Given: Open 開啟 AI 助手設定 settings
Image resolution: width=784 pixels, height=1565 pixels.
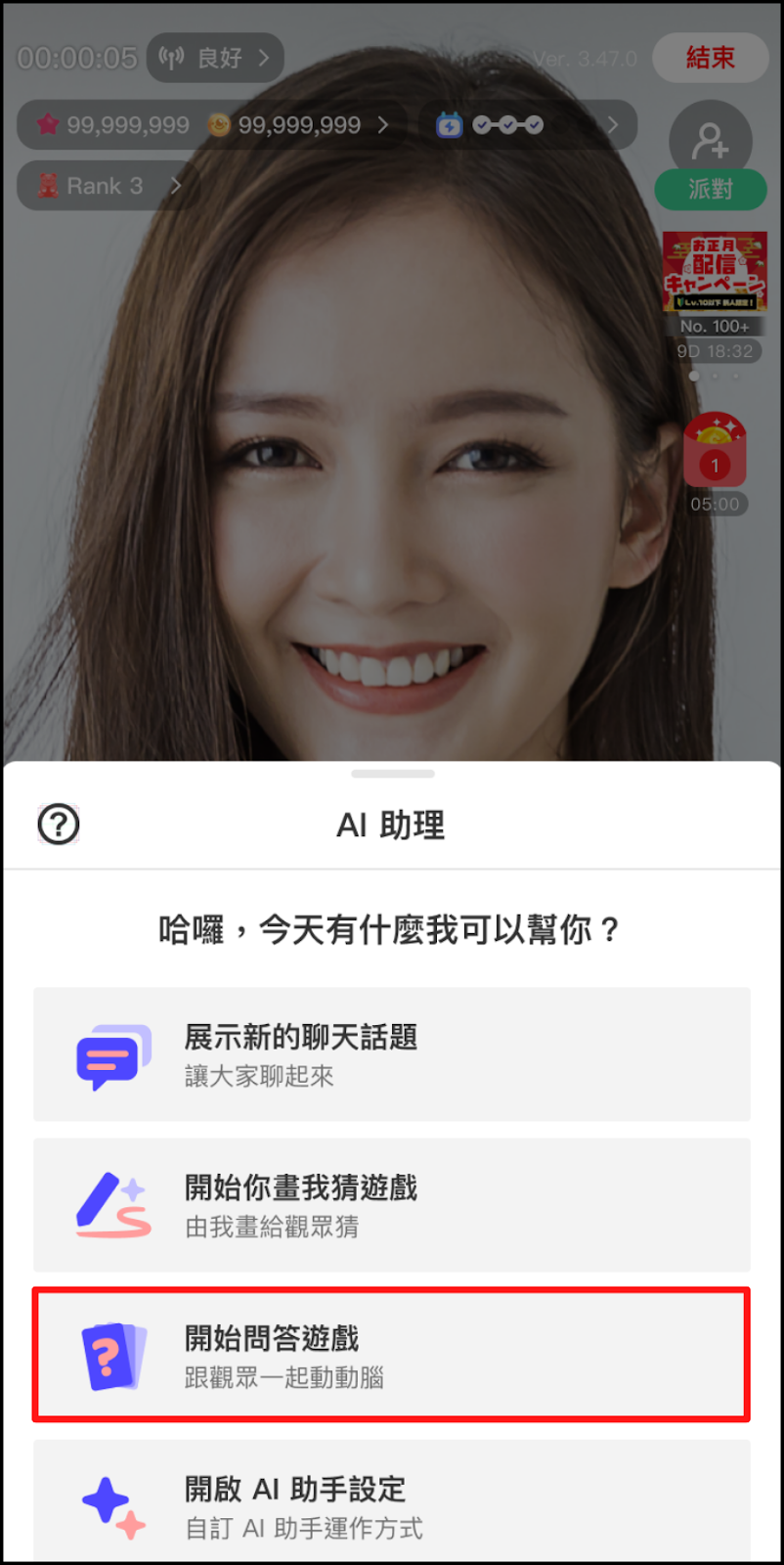Looking at the screenshot, I should tap(391, 1504).
